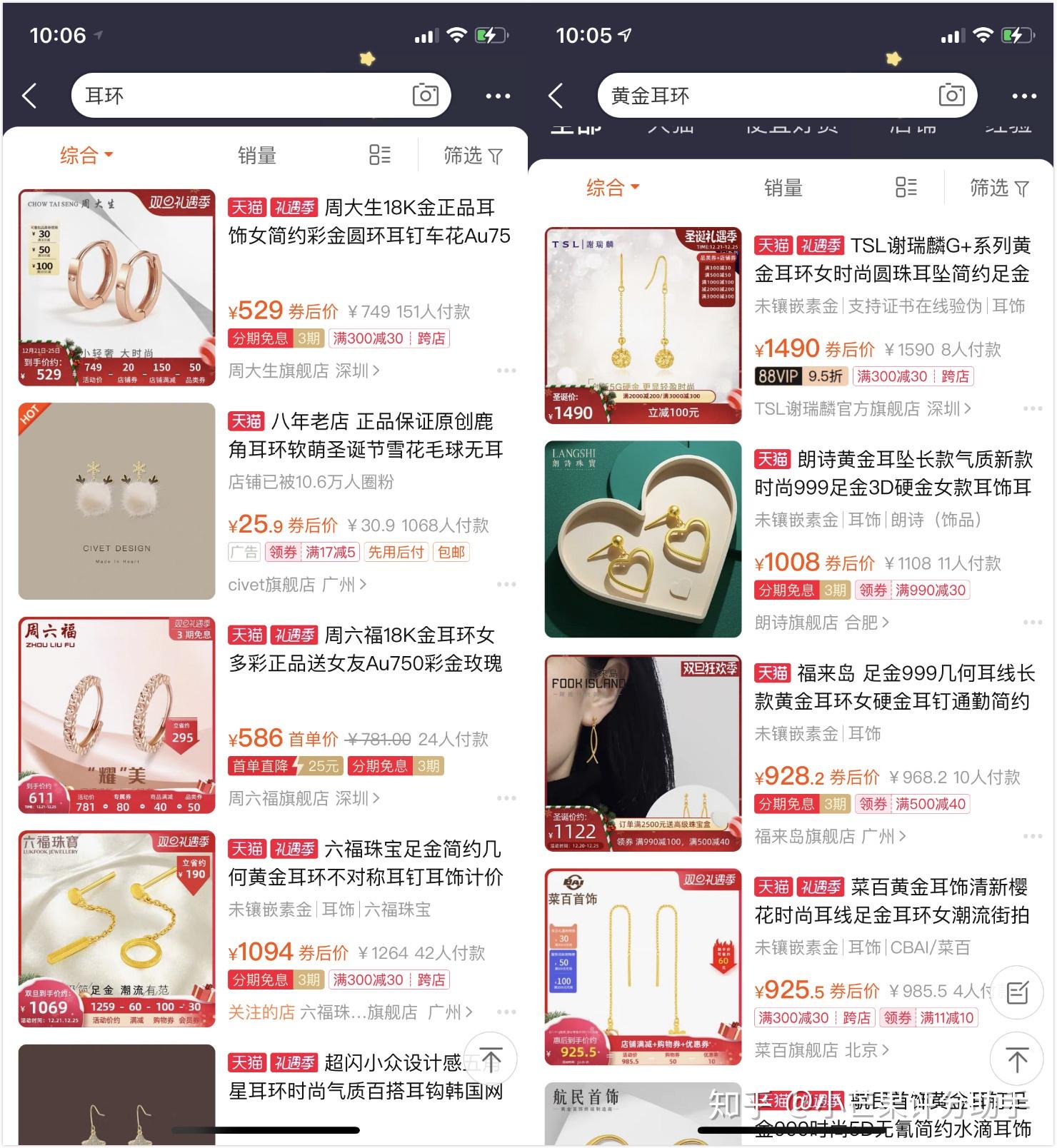The width and height of the screenshot is (1057, 1148).
Task: View 朗诗黄金耳坠 listing
Action: tap(893, 473)
